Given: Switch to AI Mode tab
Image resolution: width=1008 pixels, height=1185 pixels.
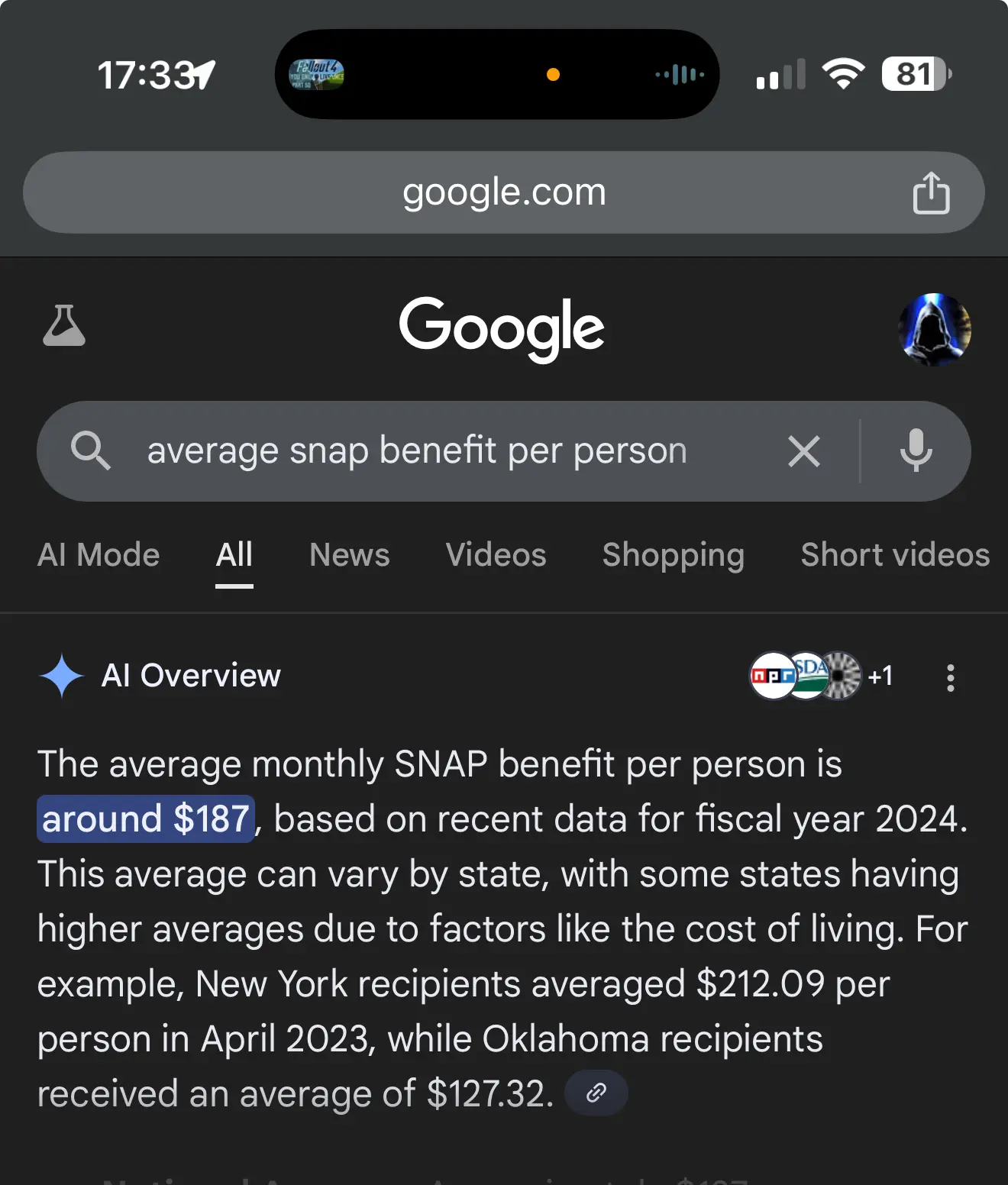Looking at the screenshot, I should (99, 555).
